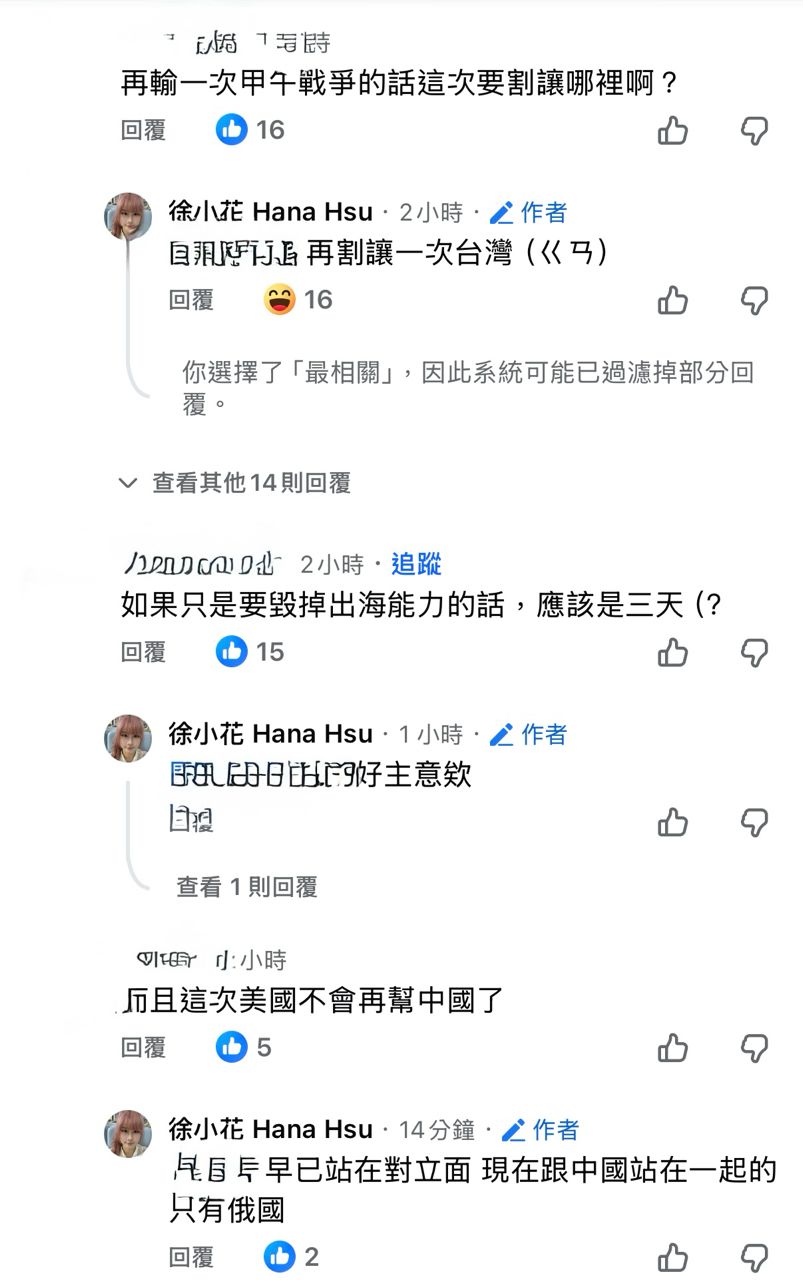This screenshot has height=1280, width=803.
Task: Dislike the 美國不會再幫中國 comment
Action: click(x=754, y=1048)
